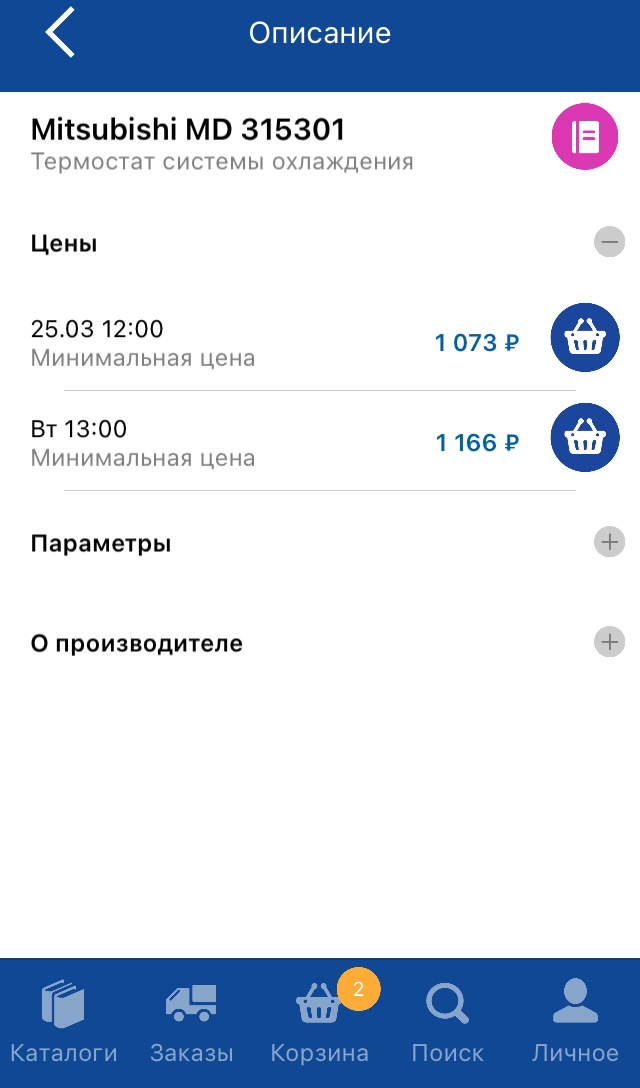Open the Личное tab

575,1022
